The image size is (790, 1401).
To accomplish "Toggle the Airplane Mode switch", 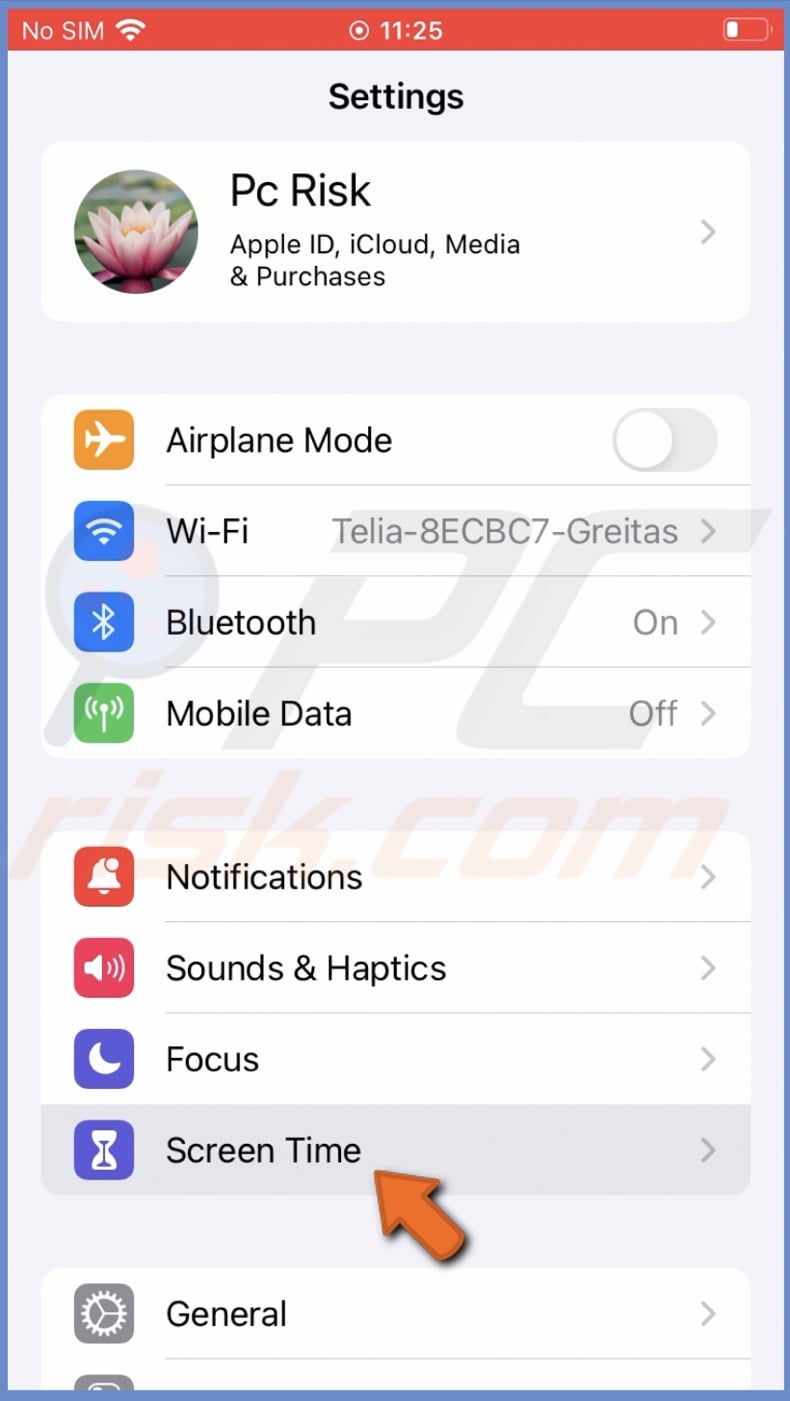I will [x=664, y=440].
